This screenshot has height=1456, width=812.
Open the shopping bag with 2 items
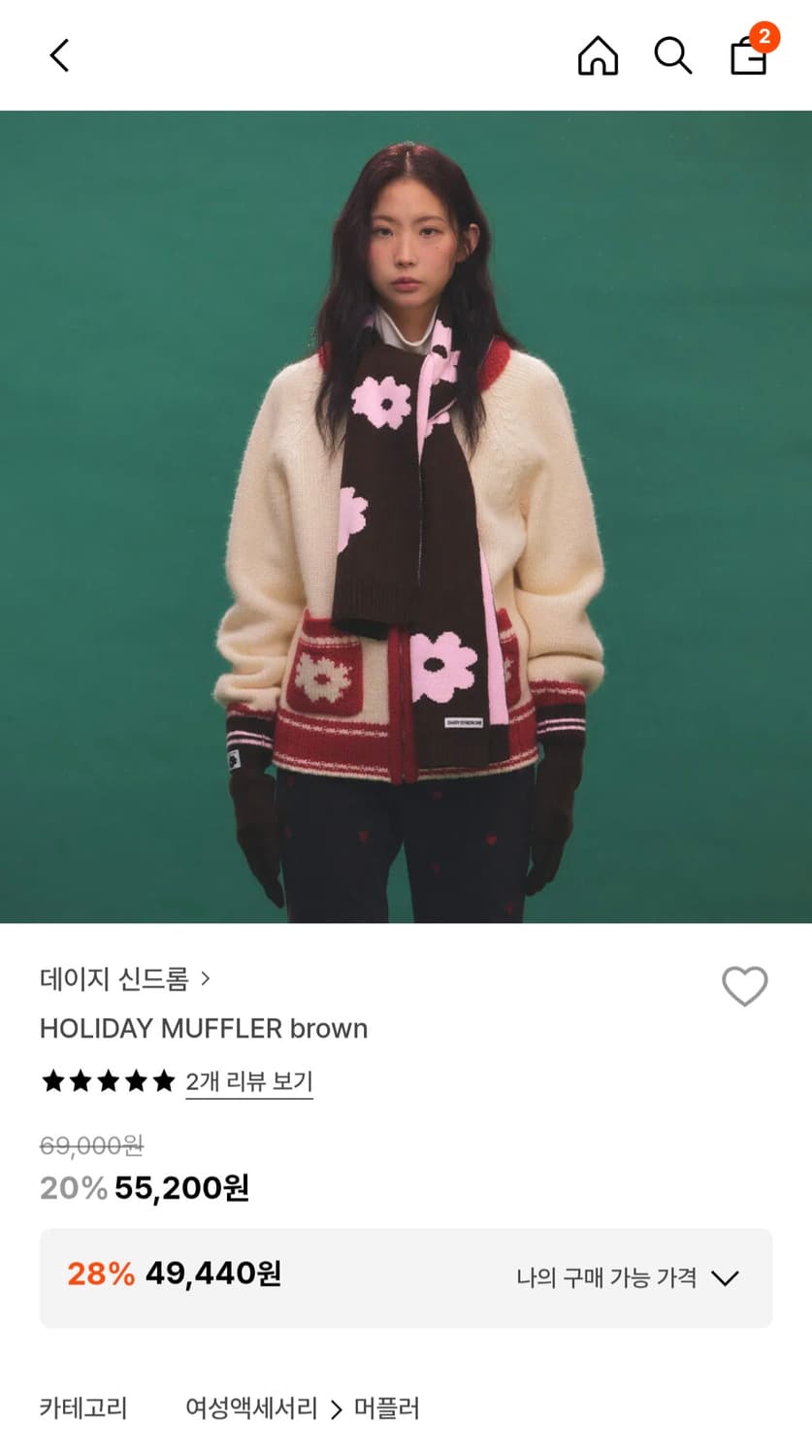(x=747, y=58)
